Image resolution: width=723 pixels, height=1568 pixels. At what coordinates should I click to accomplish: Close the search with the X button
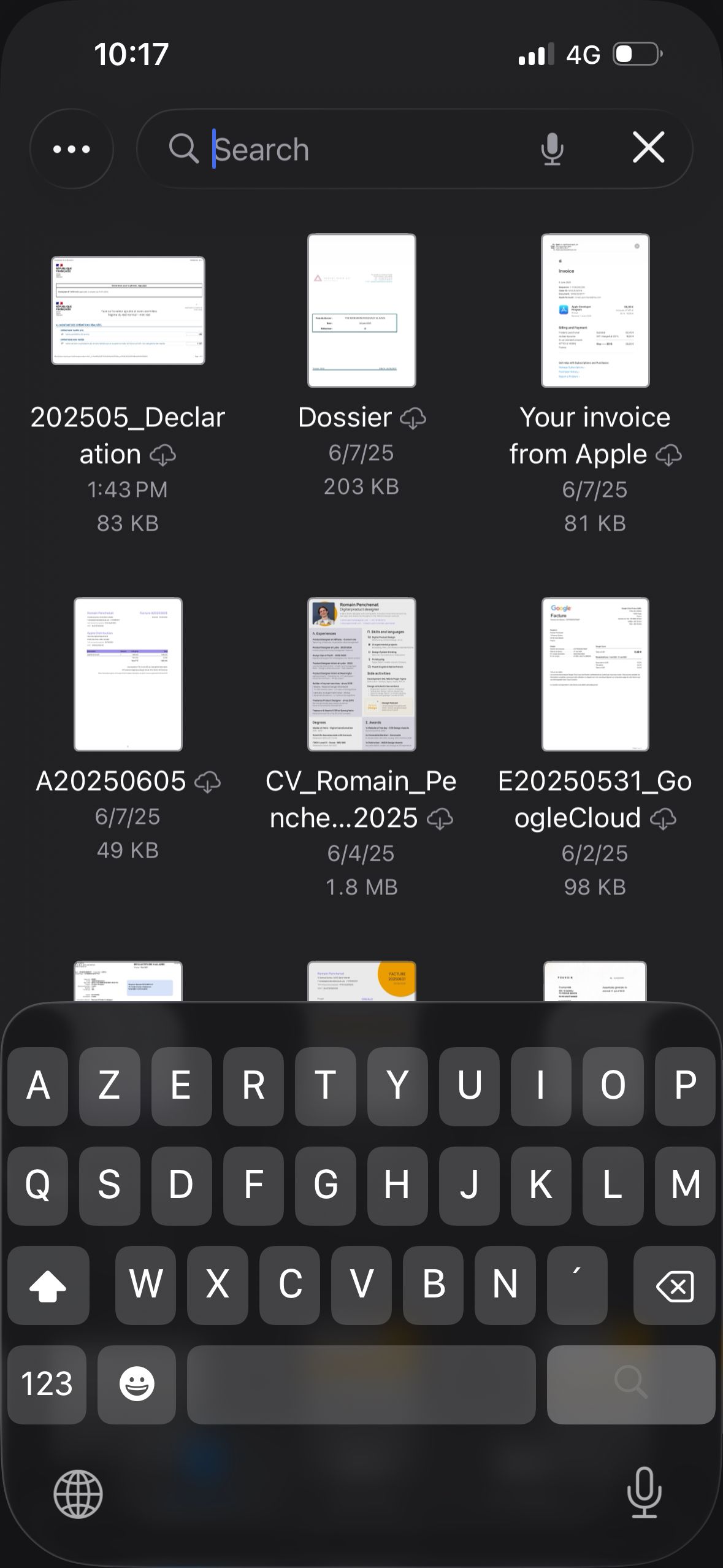point(648,148)
